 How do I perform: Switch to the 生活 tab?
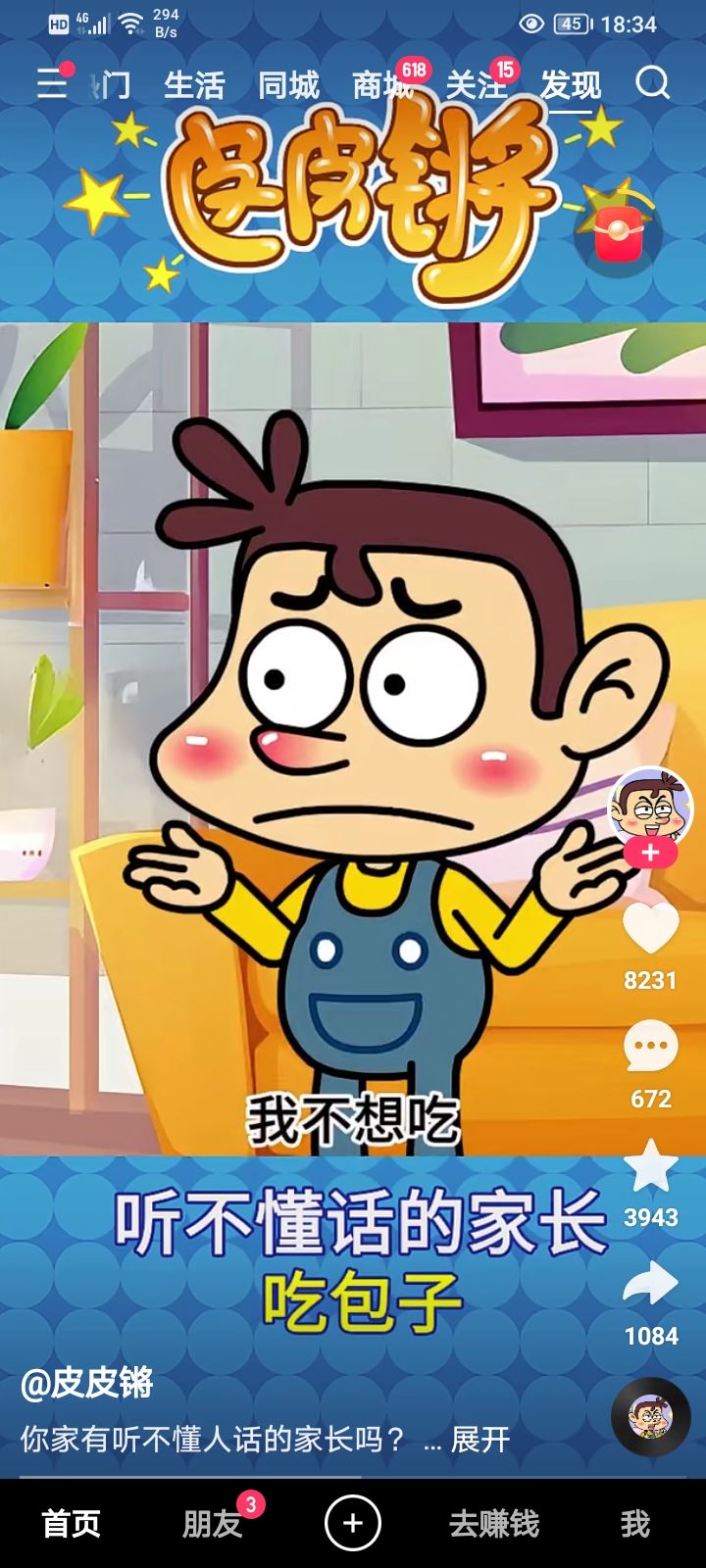point(194,86)
